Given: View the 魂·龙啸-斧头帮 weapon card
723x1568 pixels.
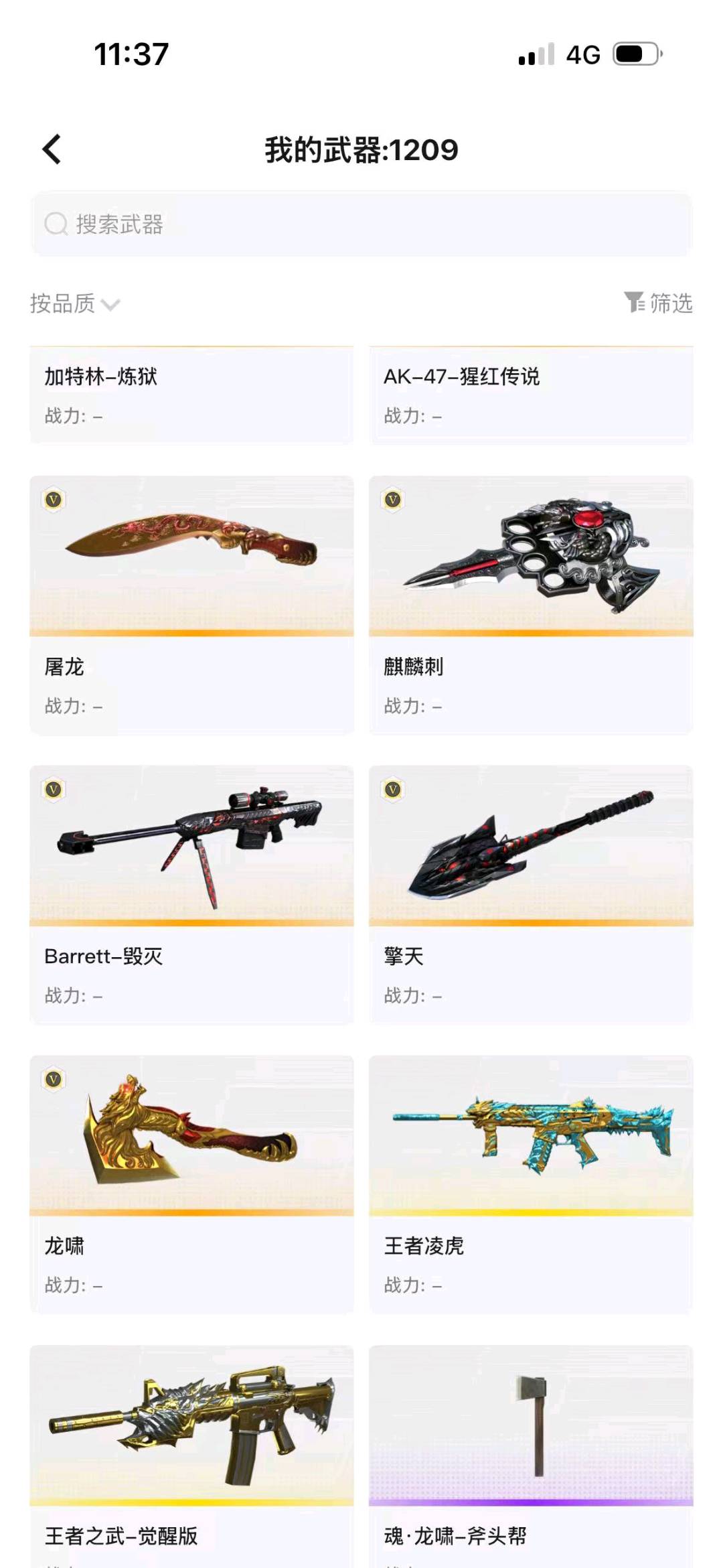Looking at the screenshot, I should coord(531,1456).
